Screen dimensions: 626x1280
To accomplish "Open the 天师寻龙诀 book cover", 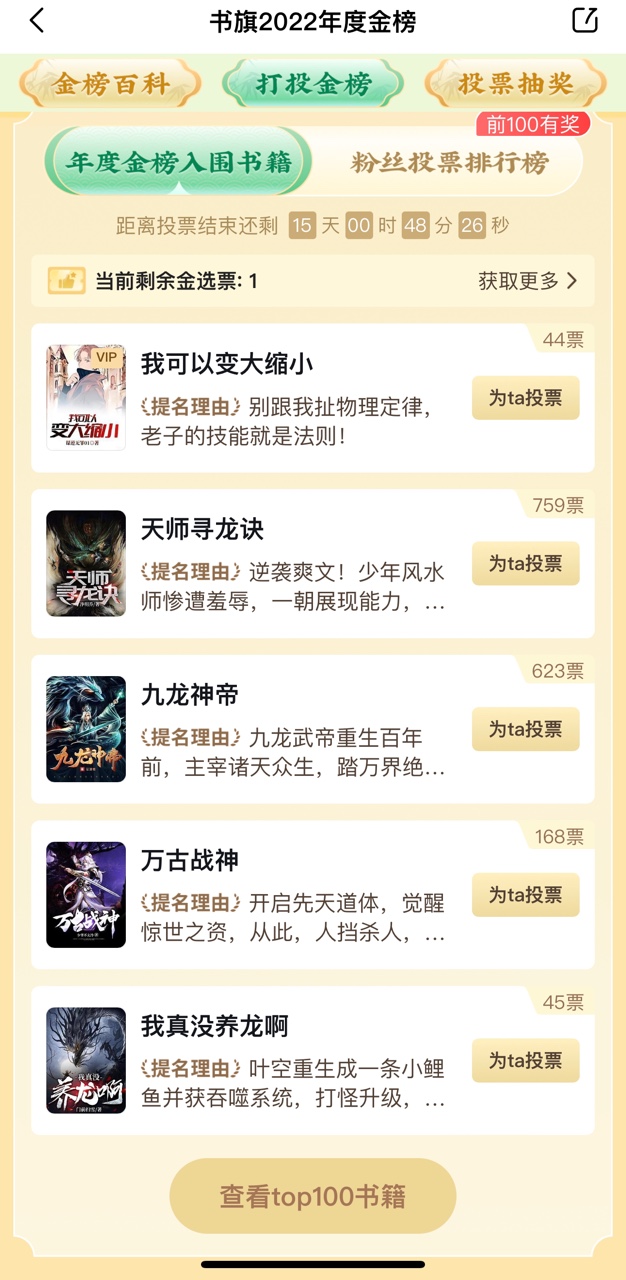I will 86,564.
